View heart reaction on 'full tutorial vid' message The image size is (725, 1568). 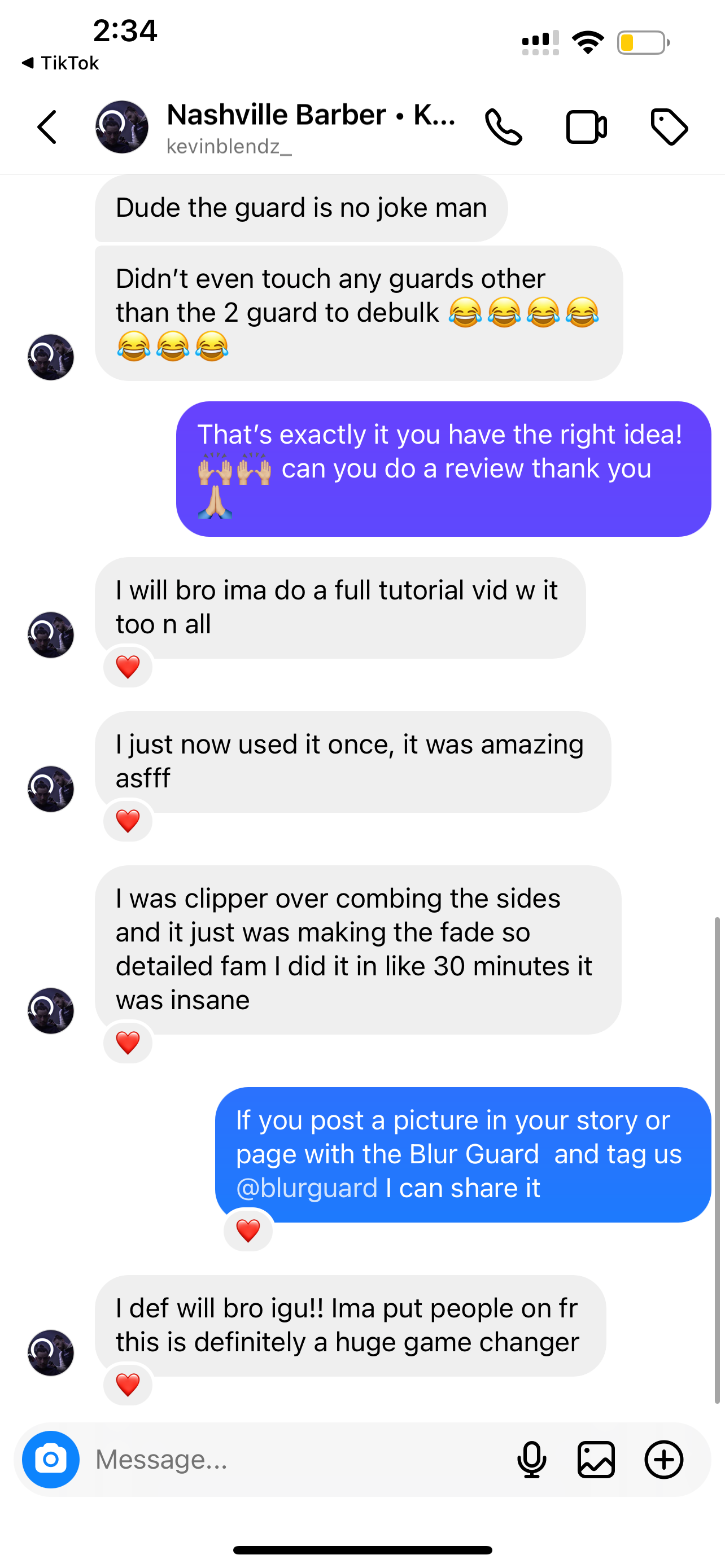128,667
